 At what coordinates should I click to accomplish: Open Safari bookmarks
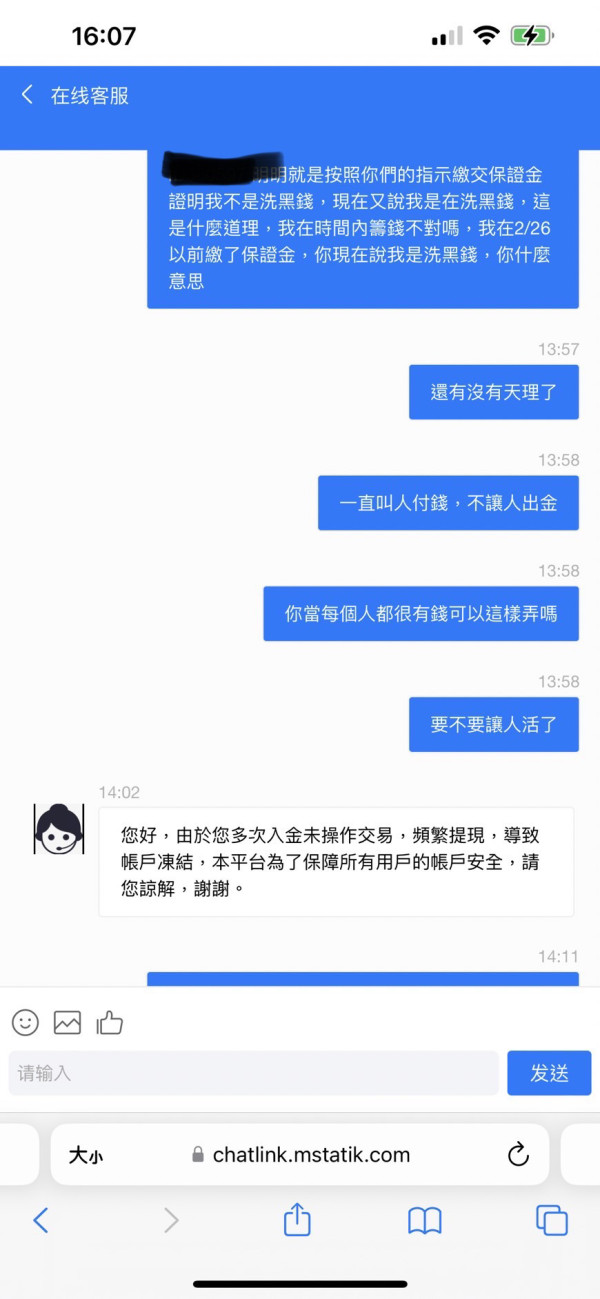coord(425,1220)
